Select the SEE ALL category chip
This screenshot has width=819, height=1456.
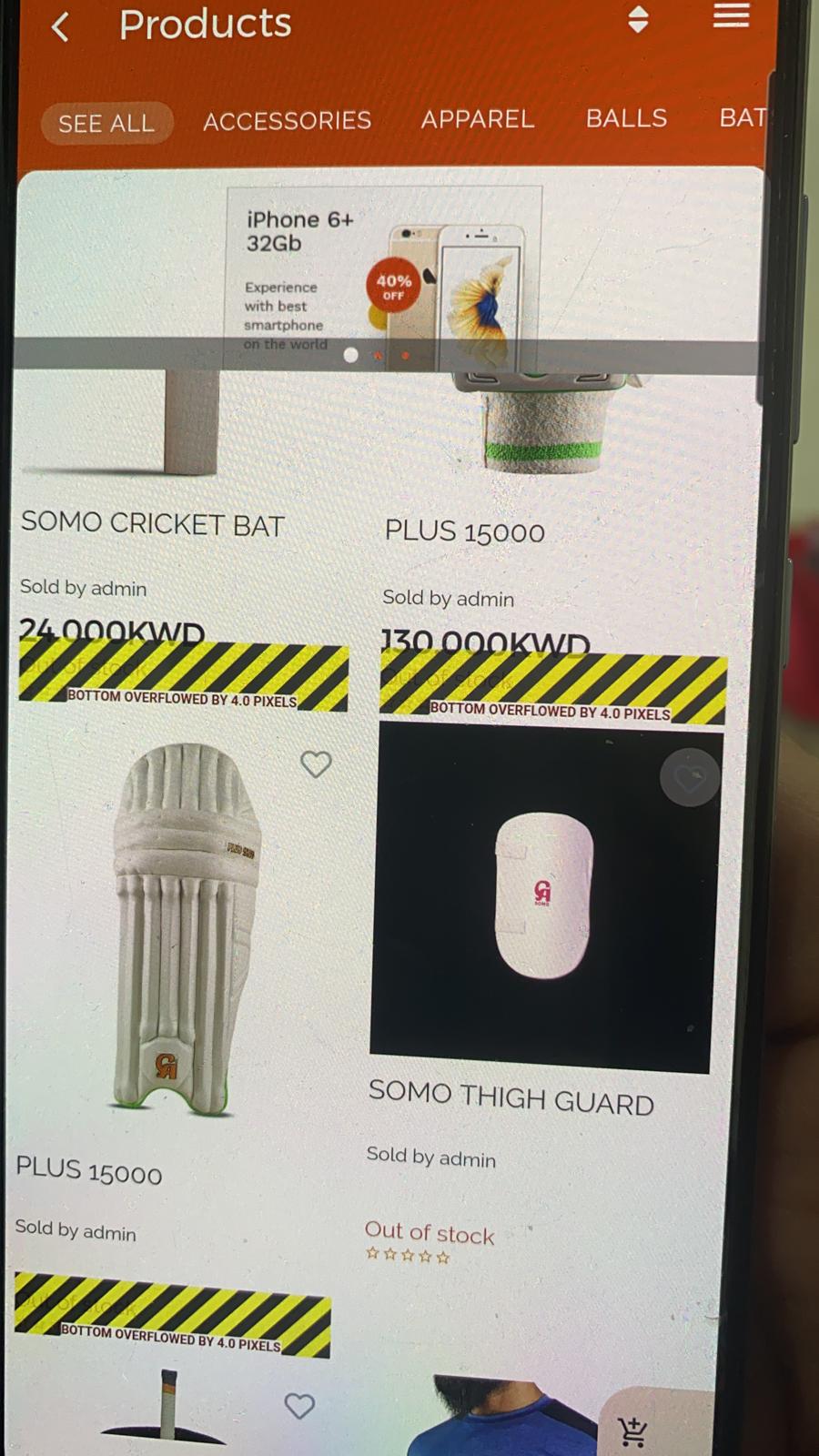click(106, 123)
